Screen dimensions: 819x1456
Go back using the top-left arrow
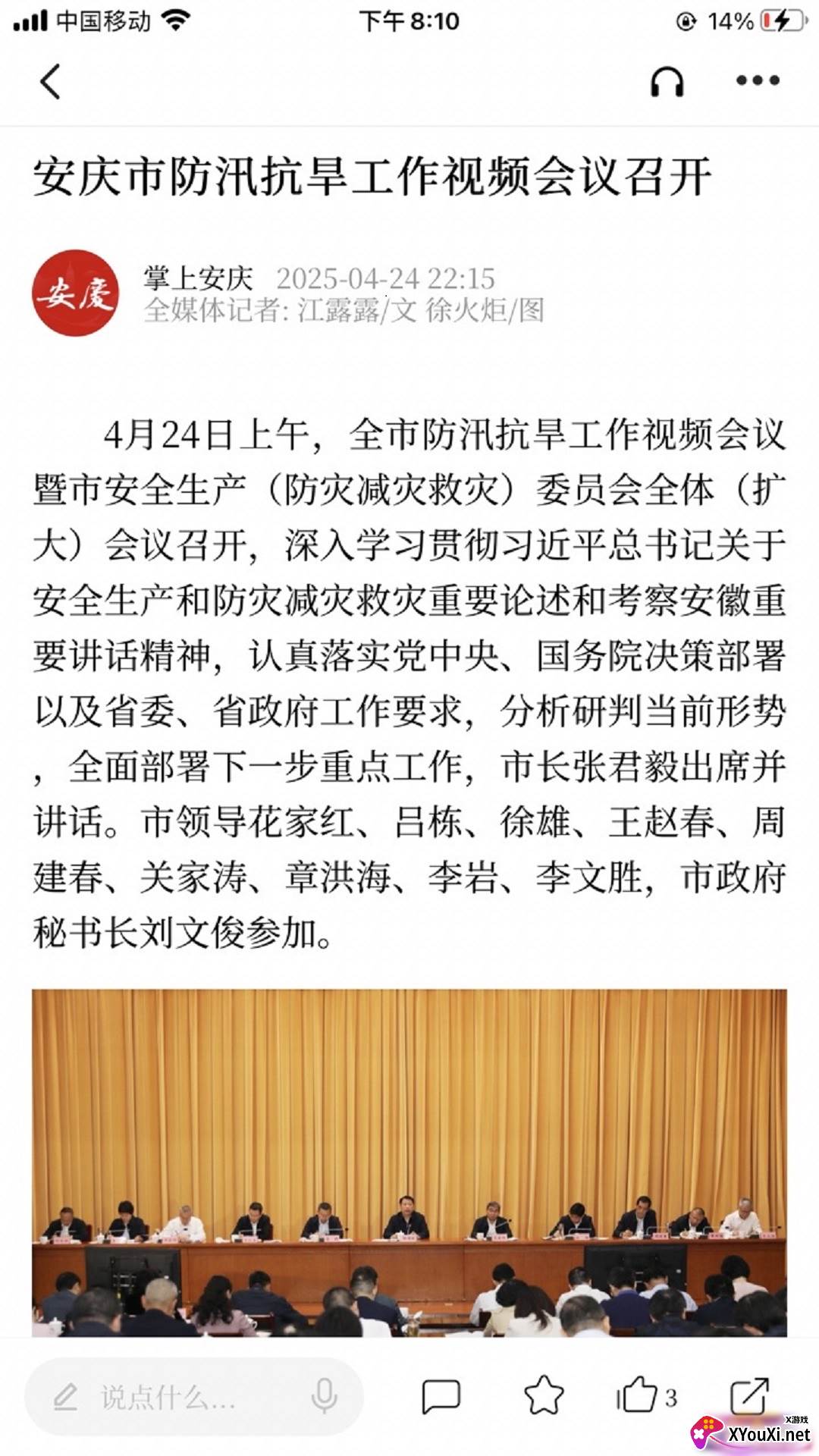(x=50, y=81)
